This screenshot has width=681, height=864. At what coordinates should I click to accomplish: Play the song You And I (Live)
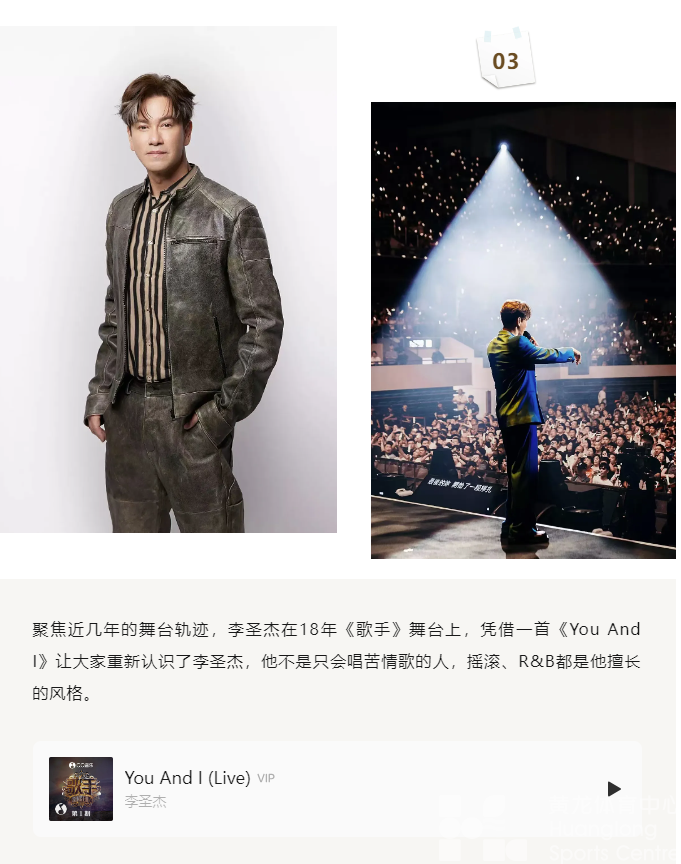point(614,789)
